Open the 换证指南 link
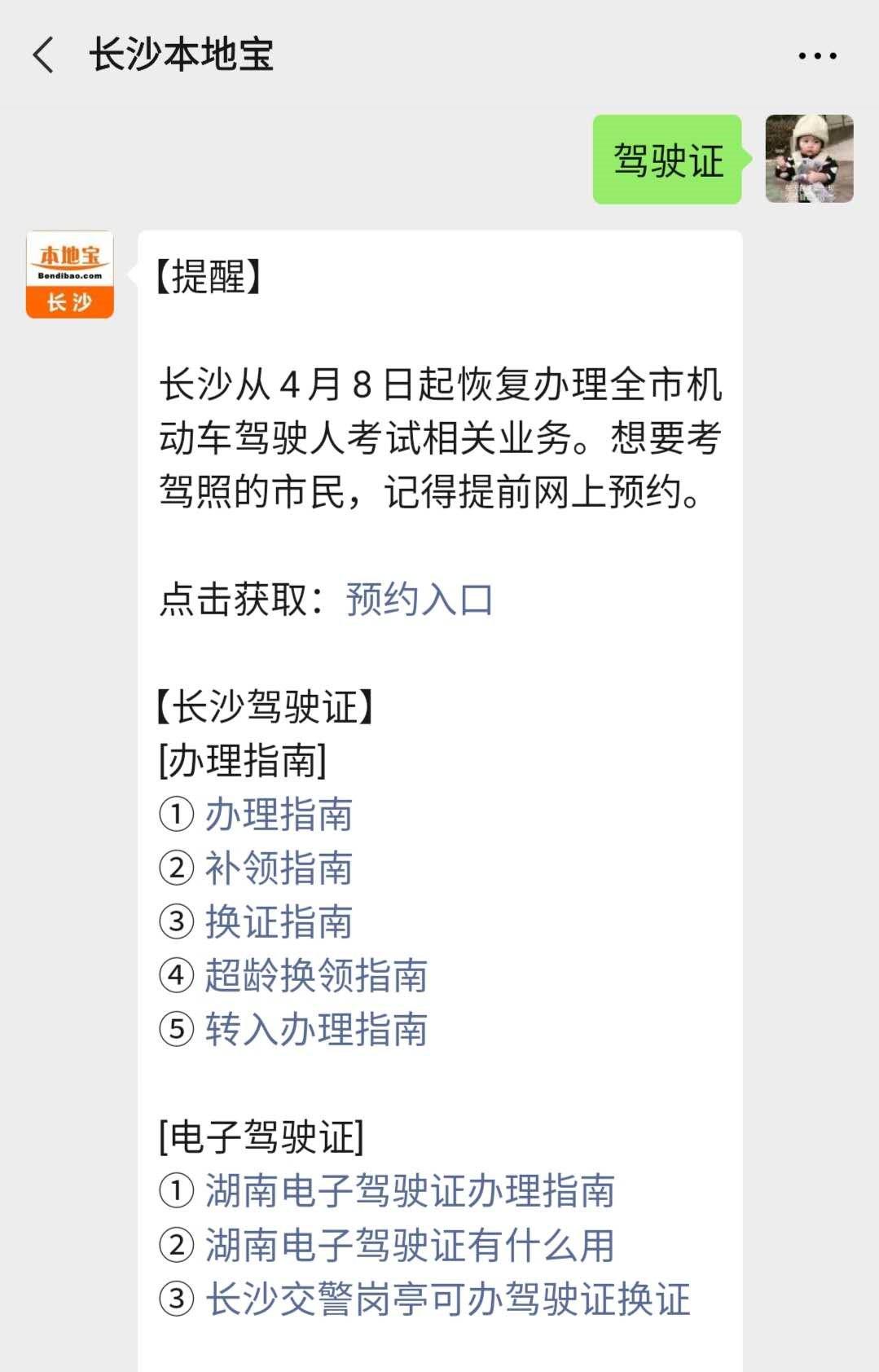 coord(278,921)
